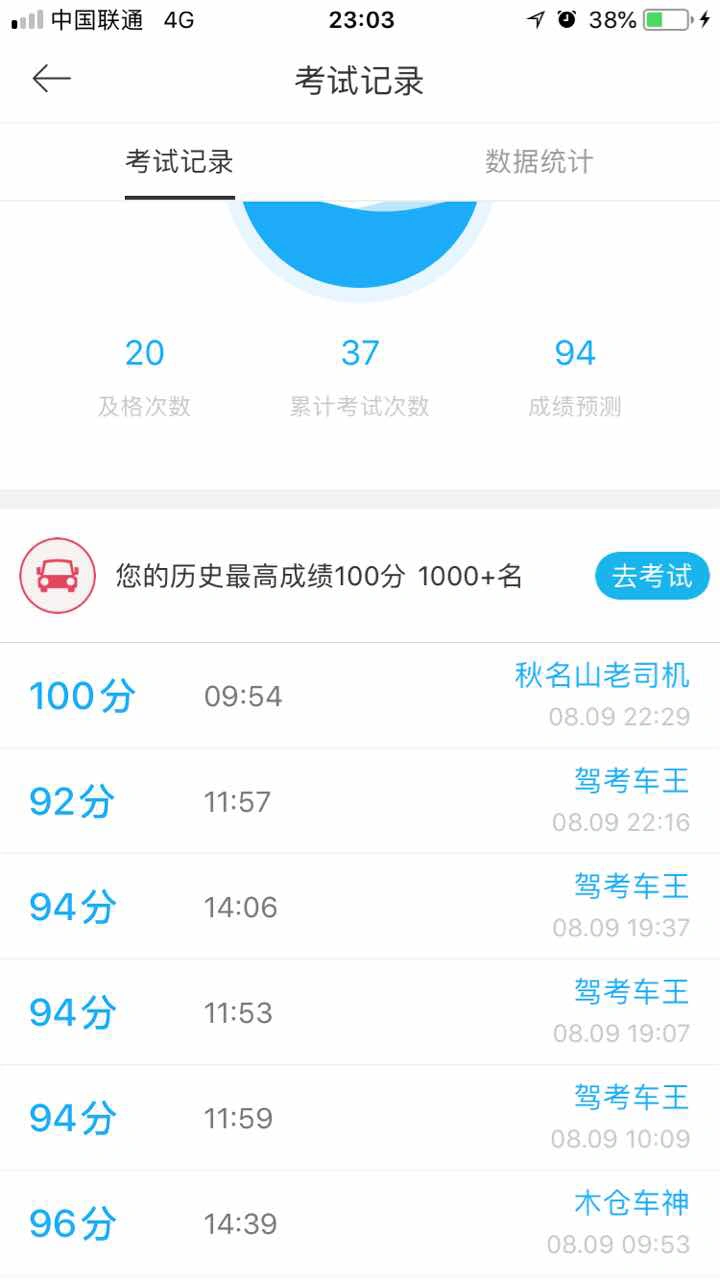Go back using the arrow icon
Image resolution: width=720 pixels, height=1280 pixels.
pos(51,79)
